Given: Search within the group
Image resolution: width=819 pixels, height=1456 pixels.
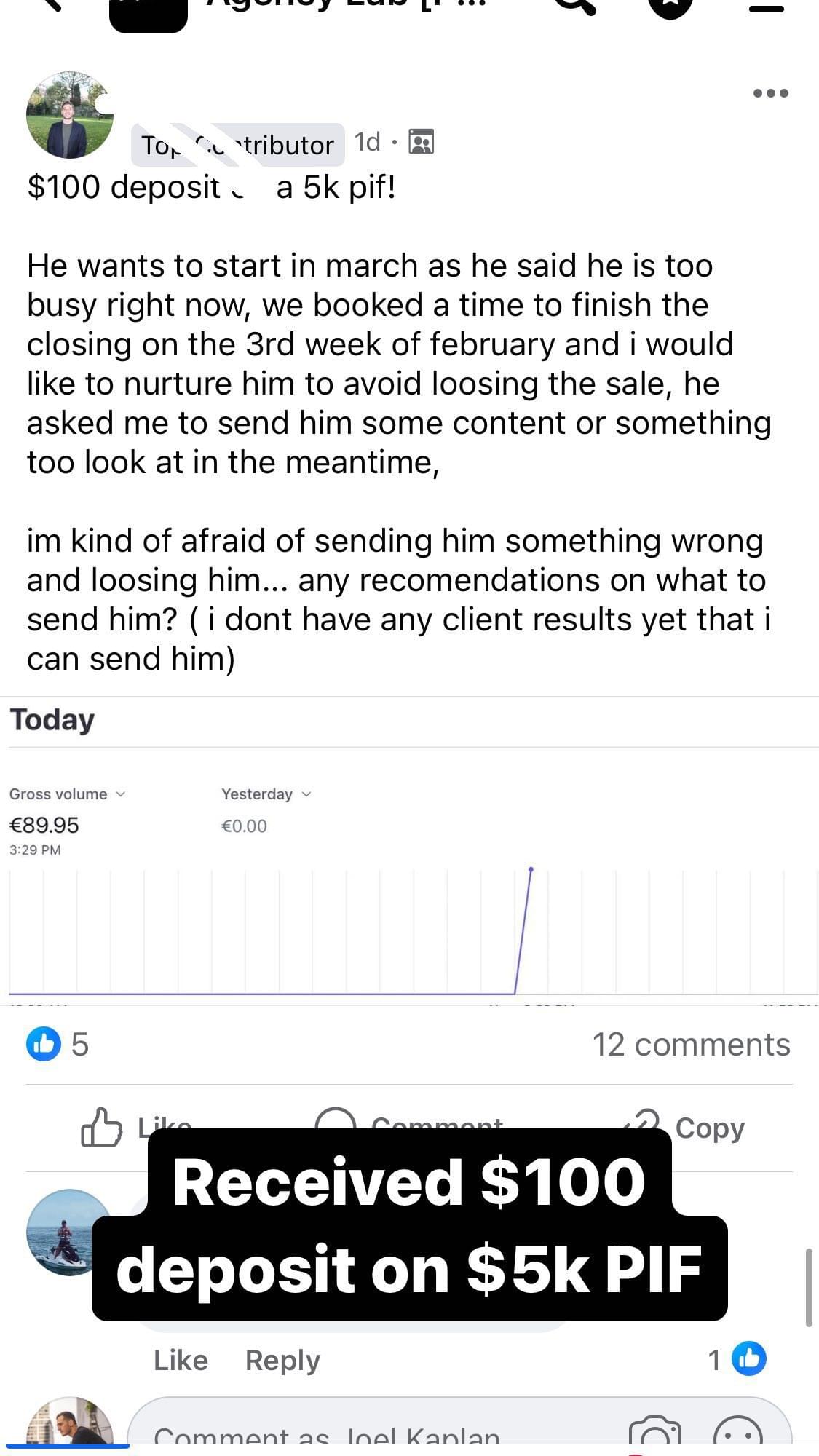Looking at the screenshot, I should (575, 6).
